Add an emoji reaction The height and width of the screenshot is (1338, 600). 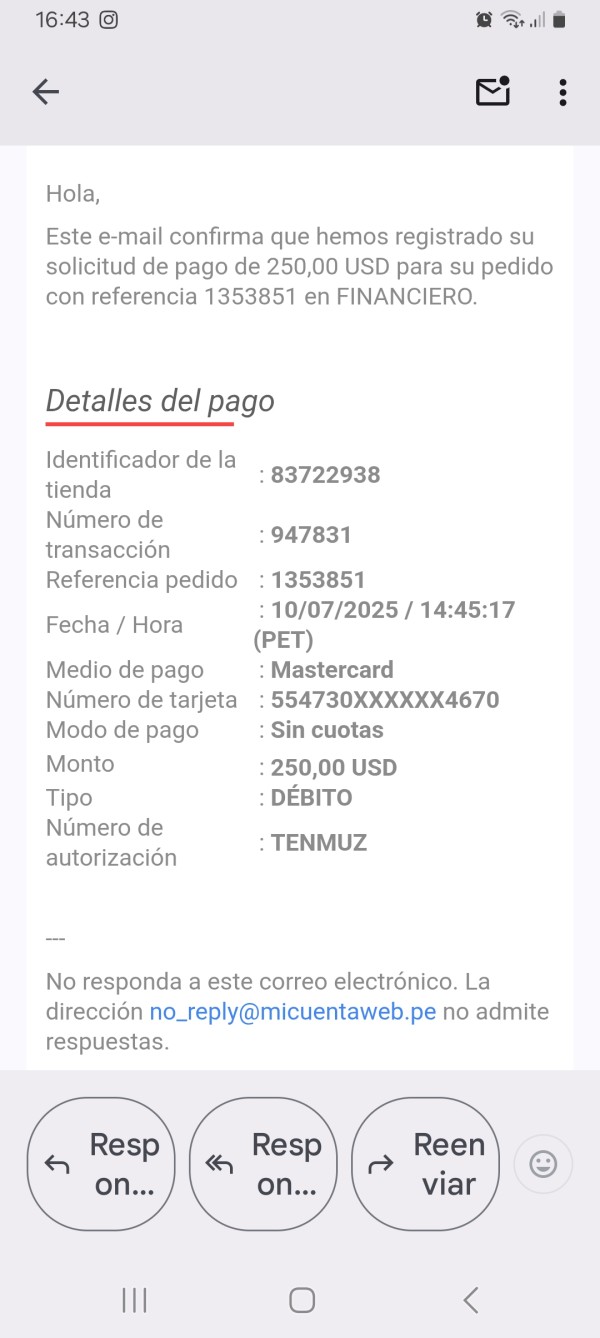(x=543, y=1164)
